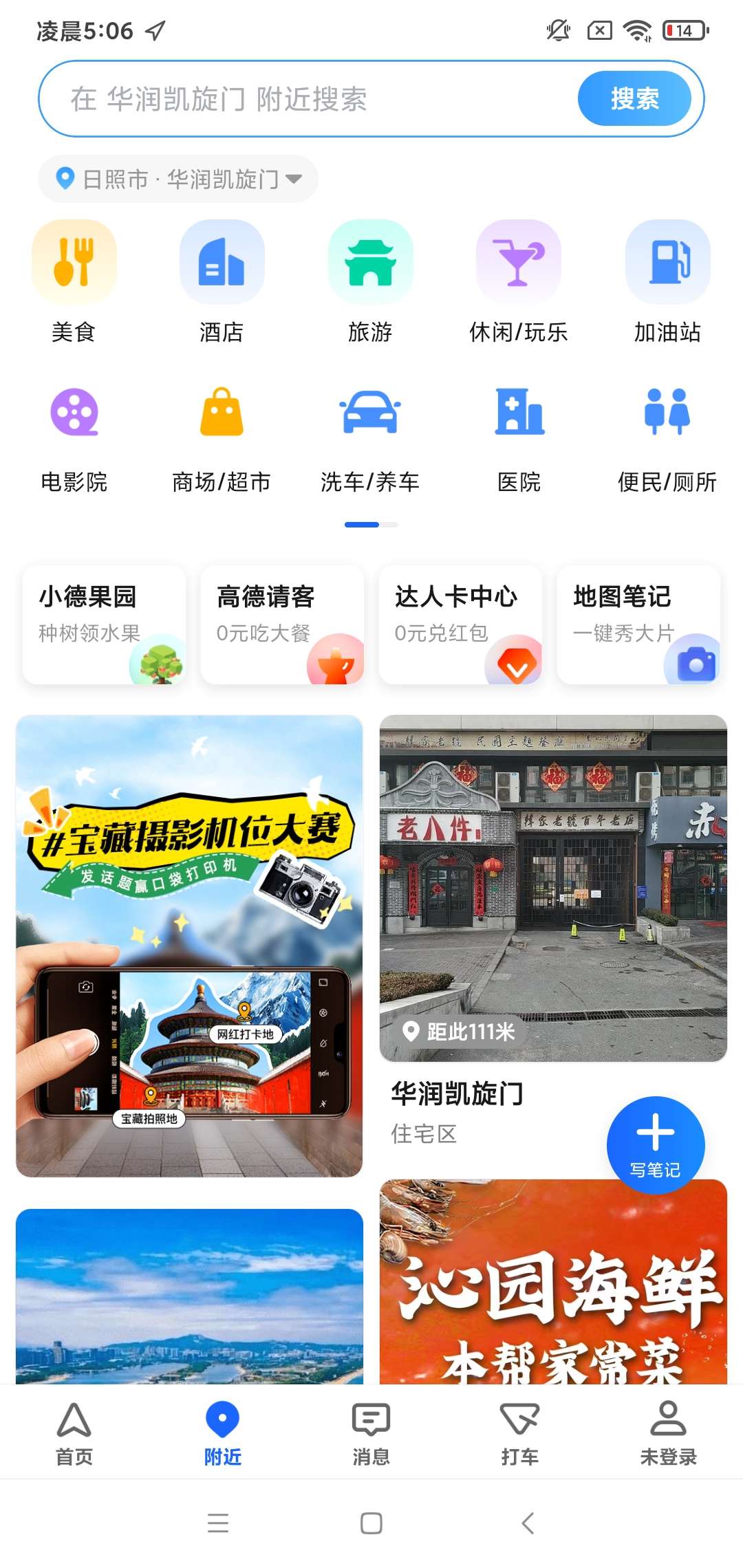The image size is (743, 1568).
Task: Expand the 日照市·华润凯旋门 location dropdown
Action: [x=179, y=179]
